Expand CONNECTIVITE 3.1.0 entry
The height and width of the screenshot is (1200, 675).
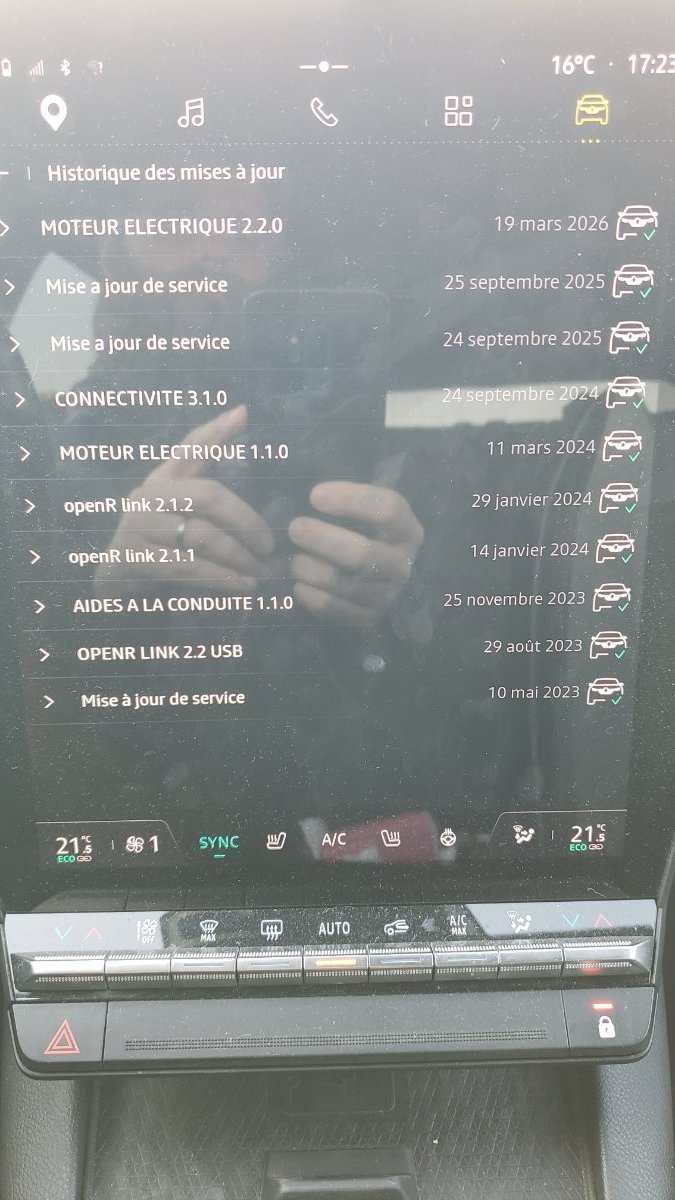coord(140,398)
